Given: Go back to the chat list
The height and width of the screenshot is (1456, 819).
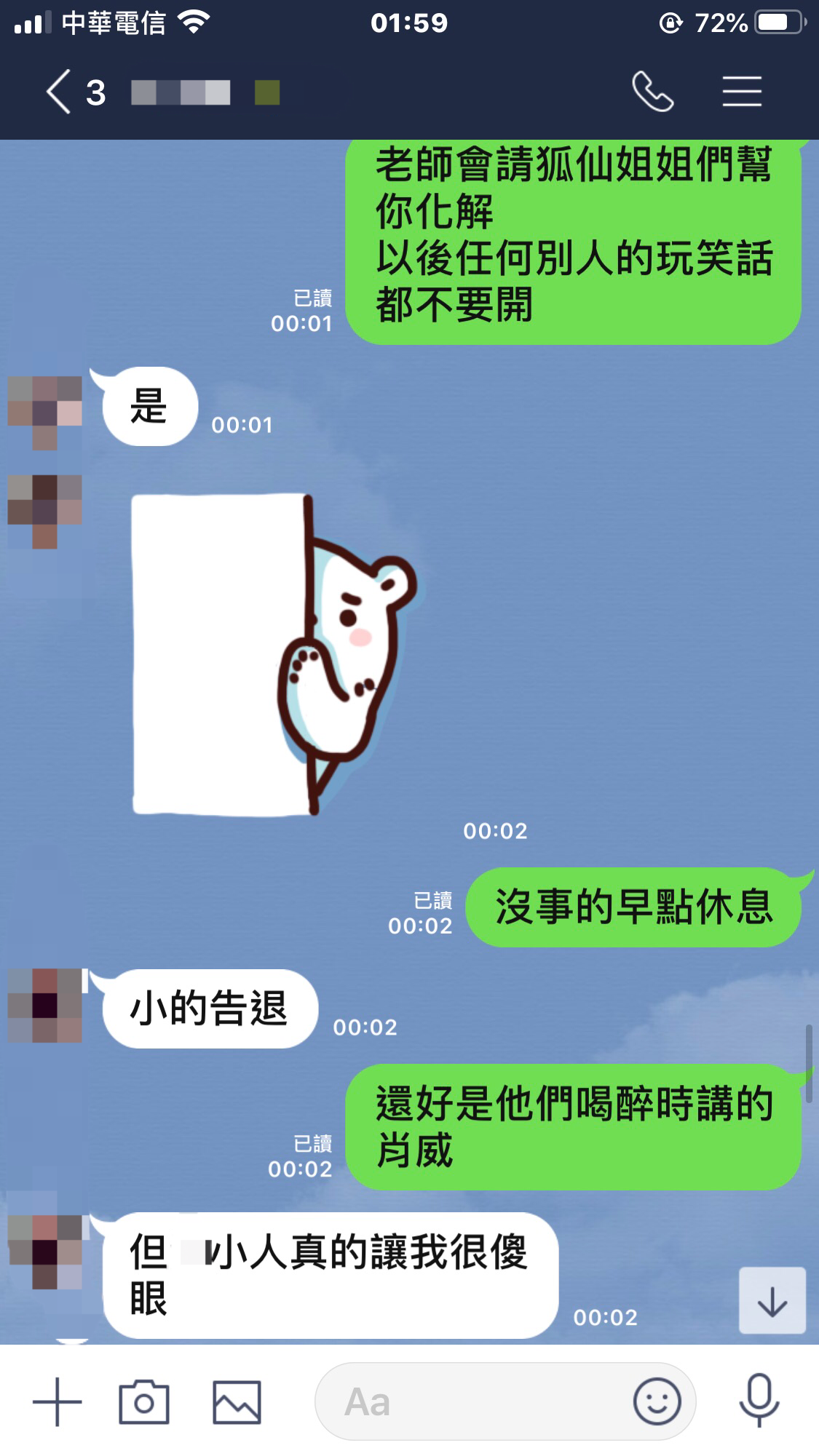Looking at the screenshot, I should [60, 92].
